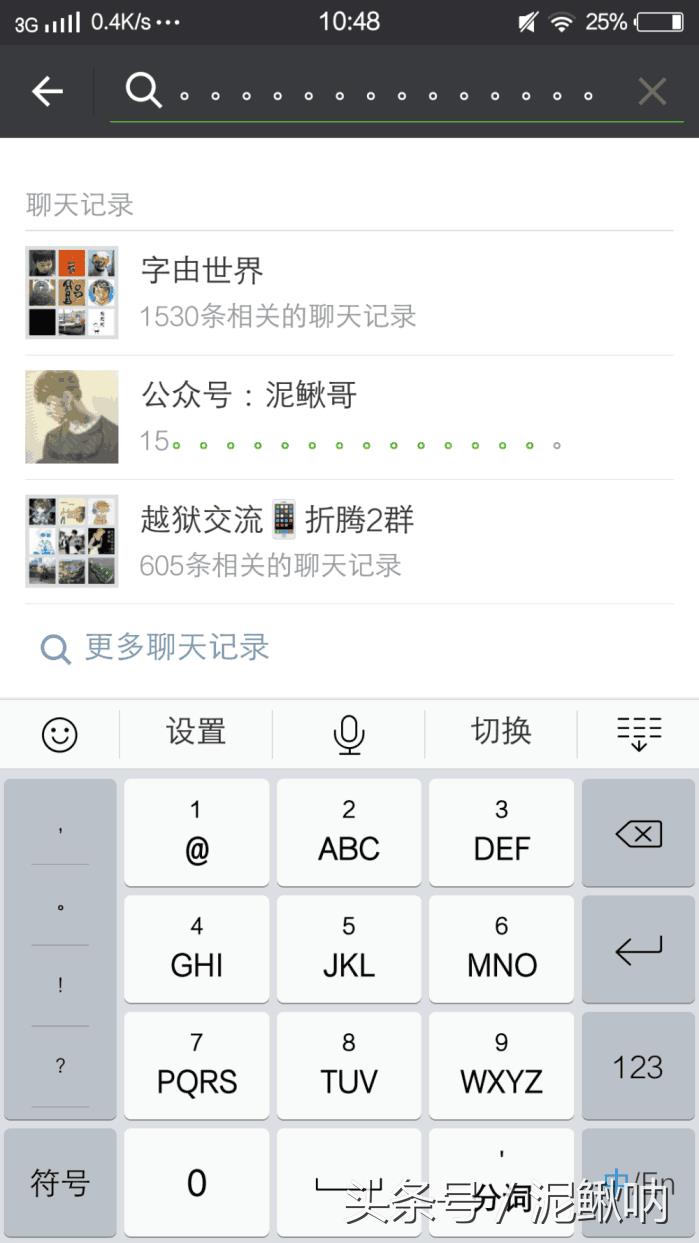This screenshot has width=699, height=1243.
Task: Start voice input with the microphone
Action: tap(348, 734)
